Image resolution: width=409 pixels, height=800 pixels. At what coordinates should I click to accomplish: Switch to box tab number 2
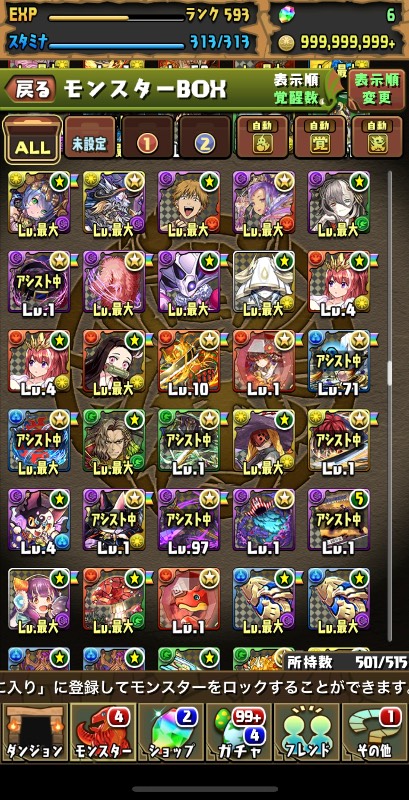pyautogui.click(x=205, y=138)
